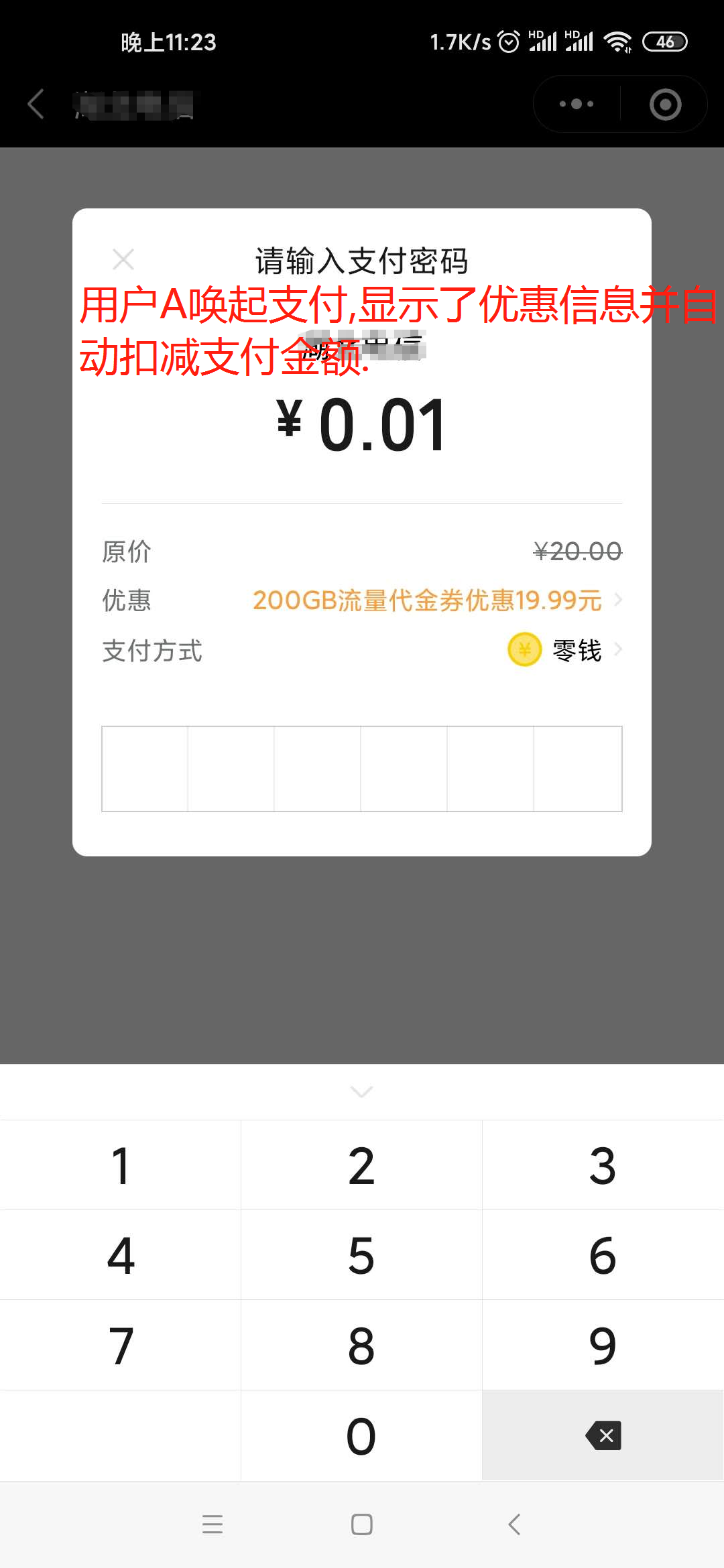Image resolution: width=724 pixels, height=1568 pixels.
Task: Collapse the number keypad with the chevron
Action: click(361, 1092)
